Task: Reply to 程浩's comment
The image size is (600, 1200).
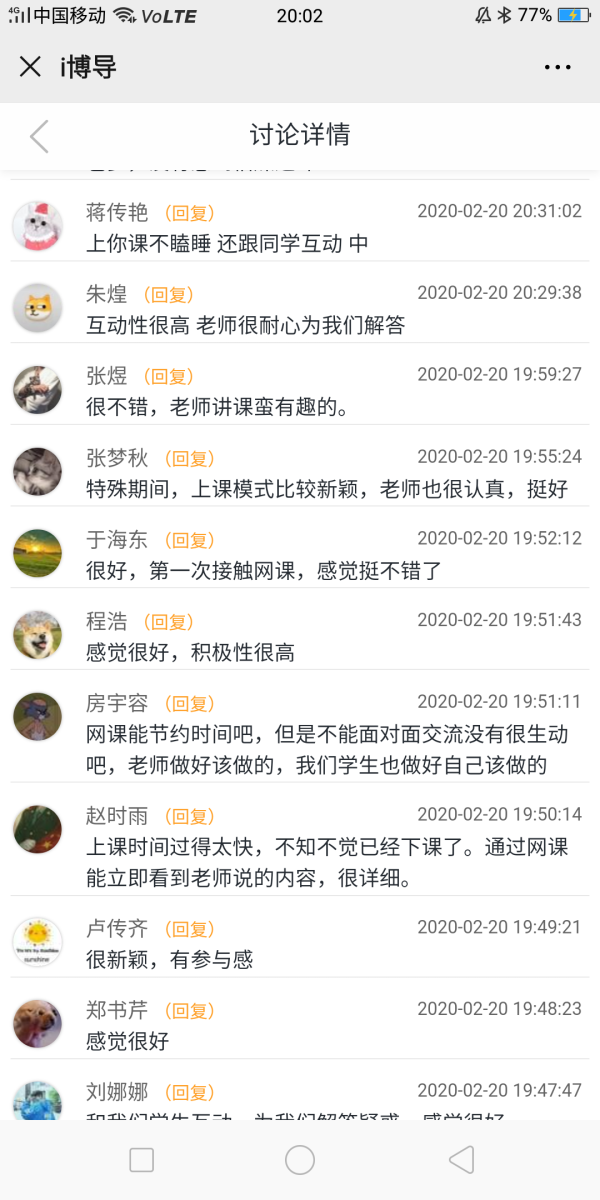Action: [x=168, y=623]
